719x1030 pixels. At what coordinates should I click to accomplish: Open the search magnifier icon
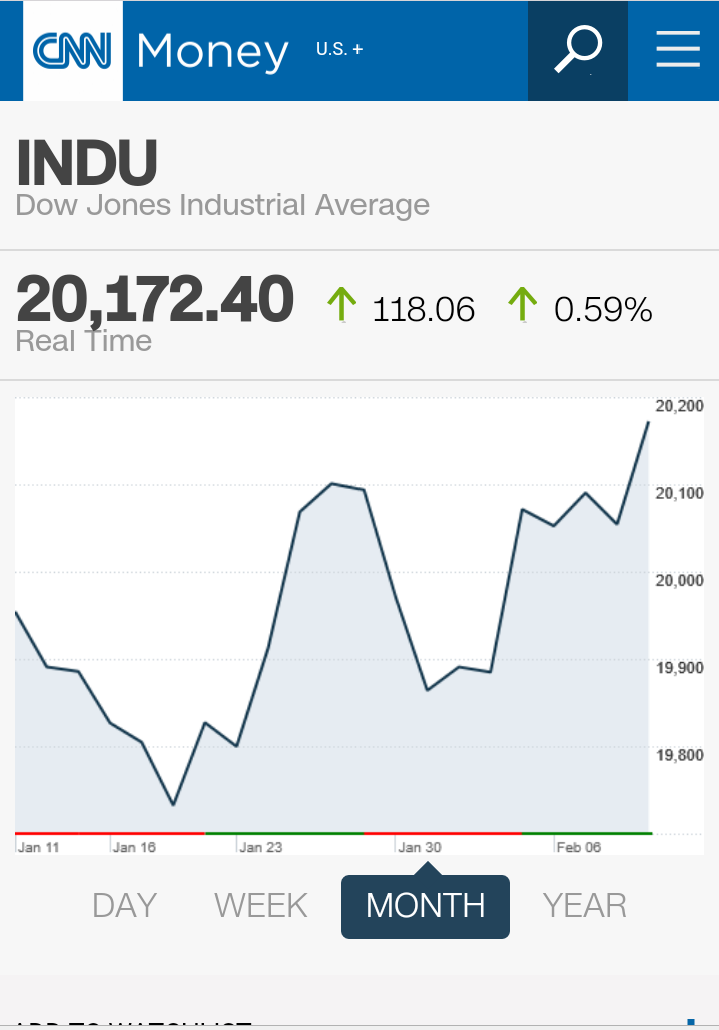click(x=578, y=50)
